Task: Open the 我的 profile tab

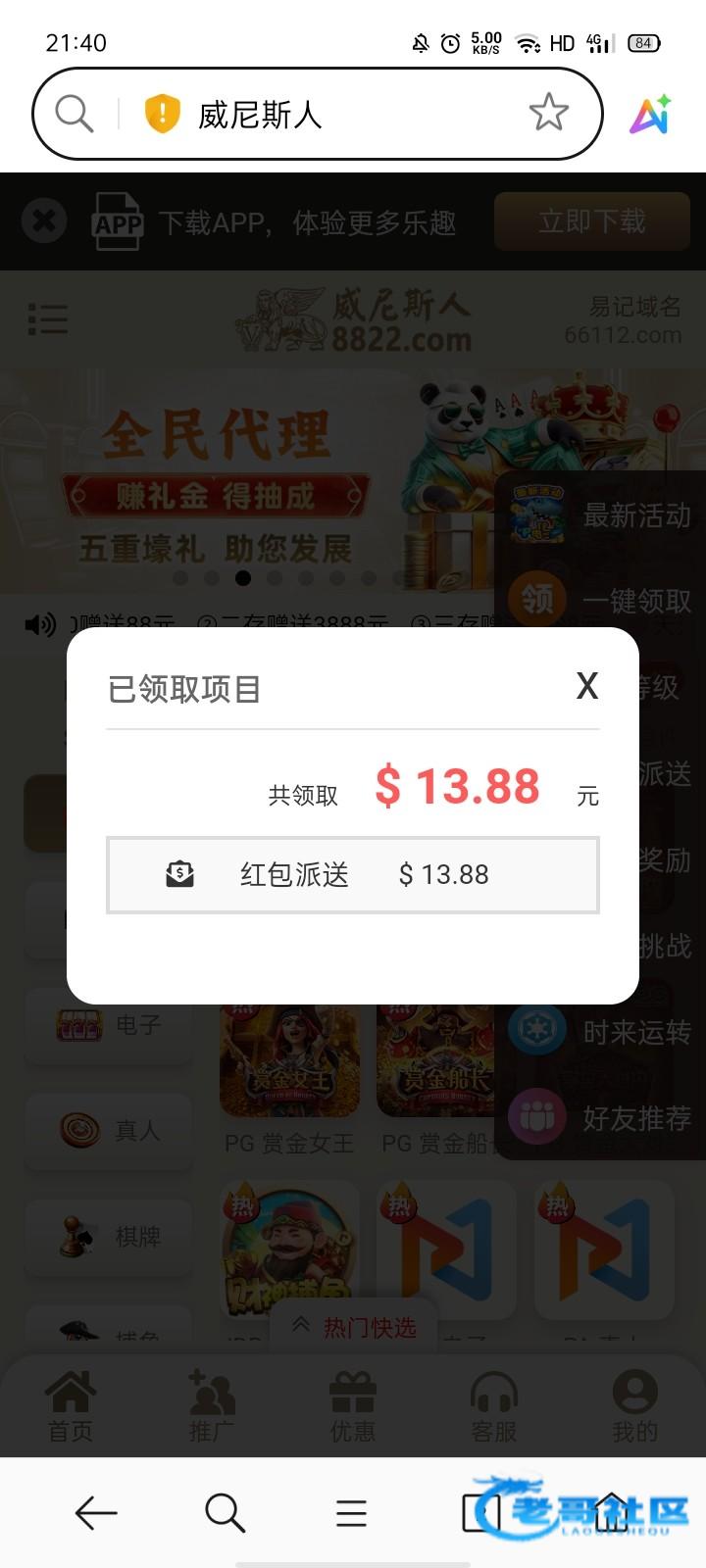Action: pos(635,1407)
